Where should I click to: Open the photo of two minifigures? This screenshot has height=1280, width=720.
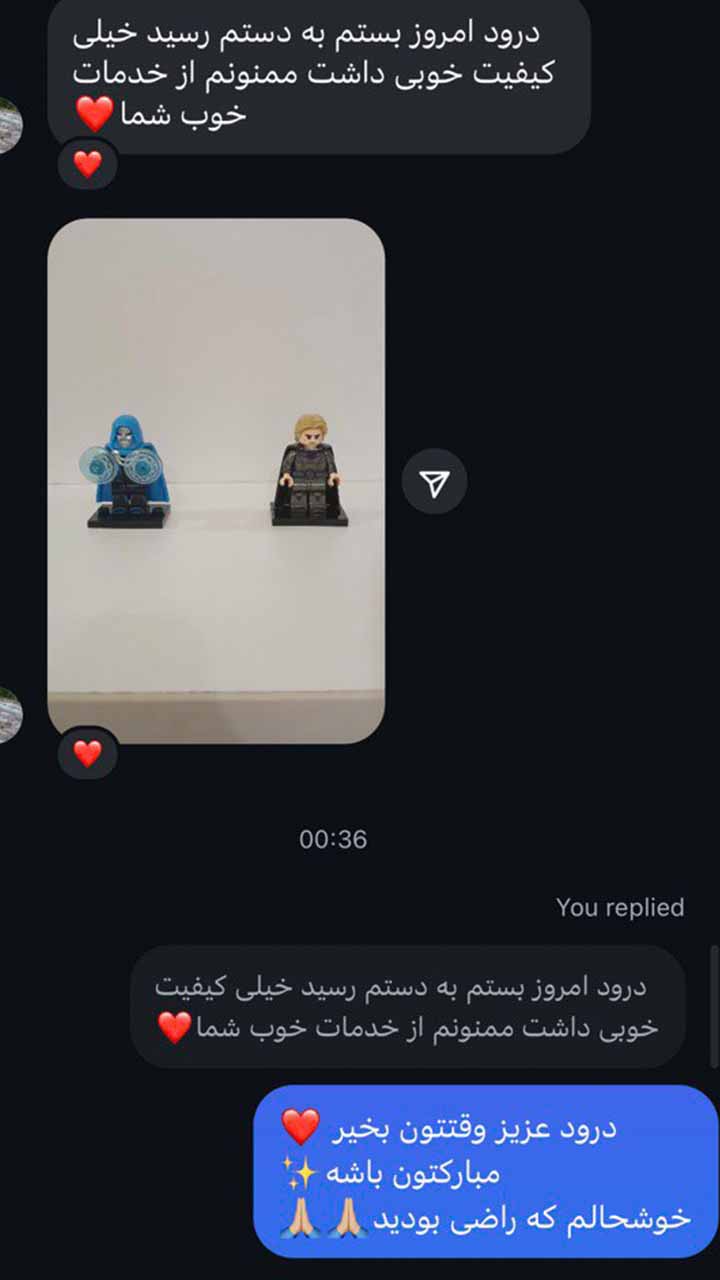pos(216,480)
